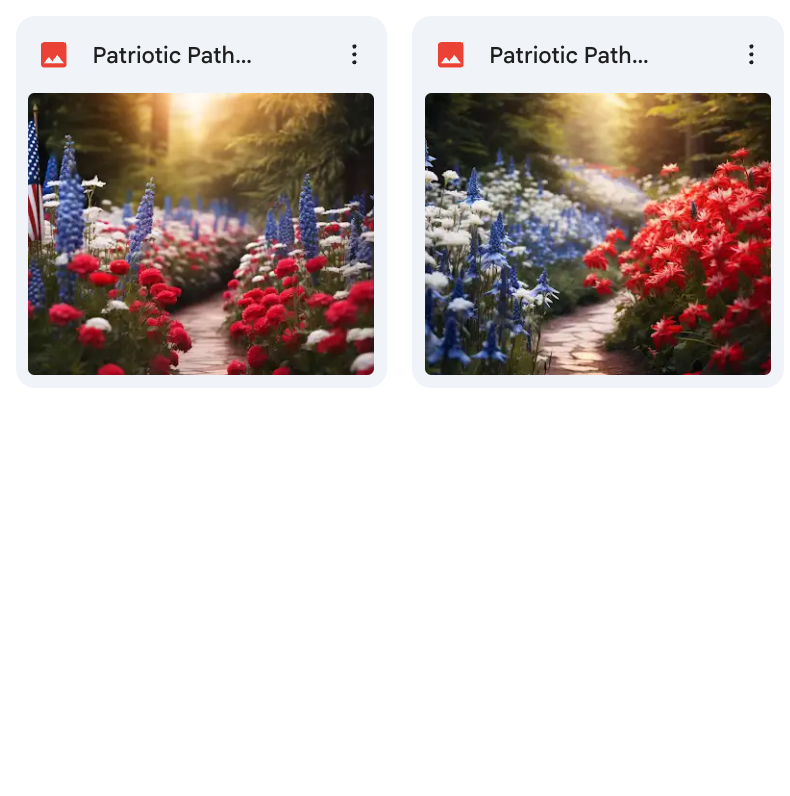Open more options for the American flag image
Screen dimensions: 790x796
point(354,55)
